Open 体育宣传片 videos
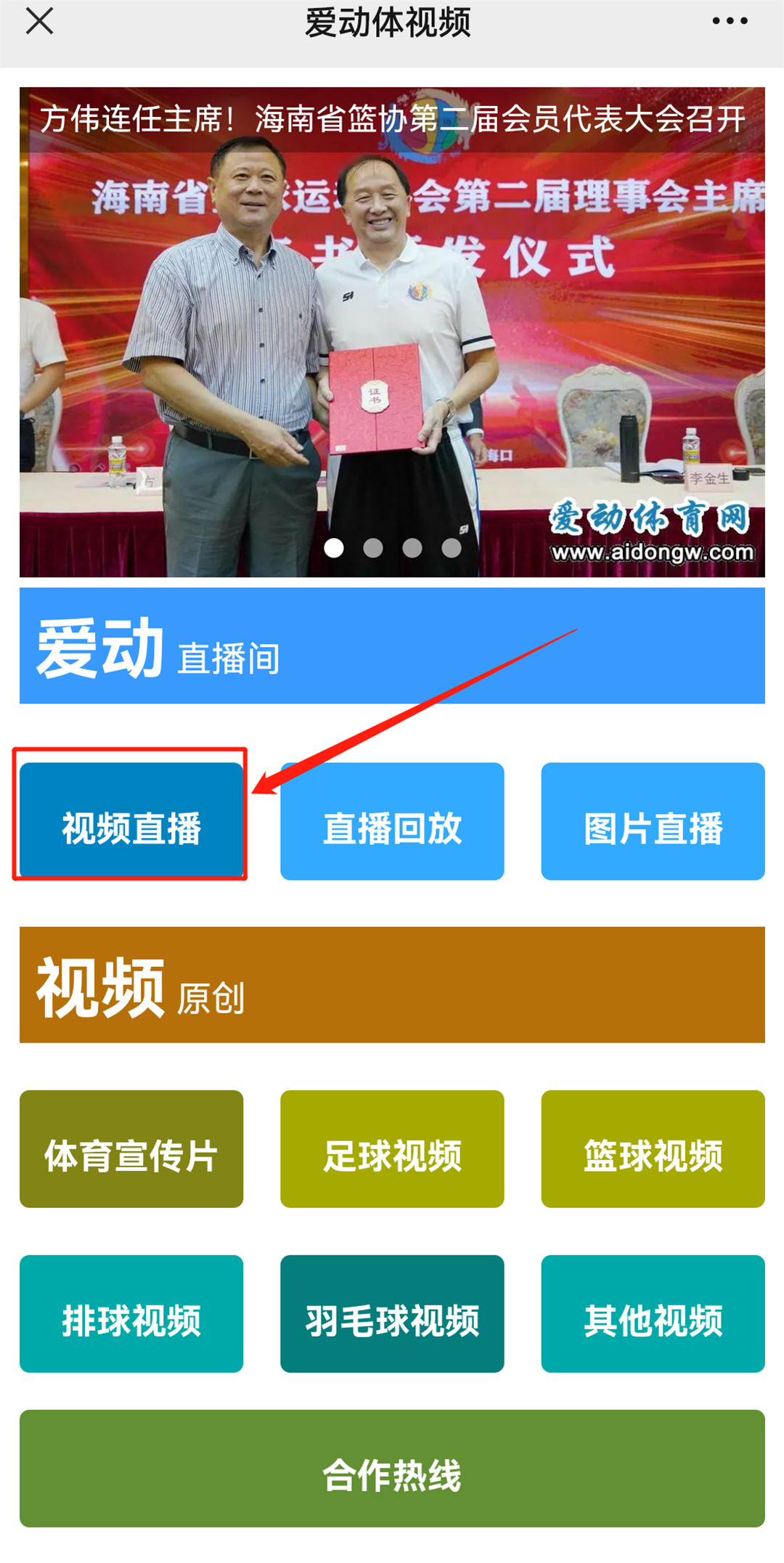 pos(131,1149)
